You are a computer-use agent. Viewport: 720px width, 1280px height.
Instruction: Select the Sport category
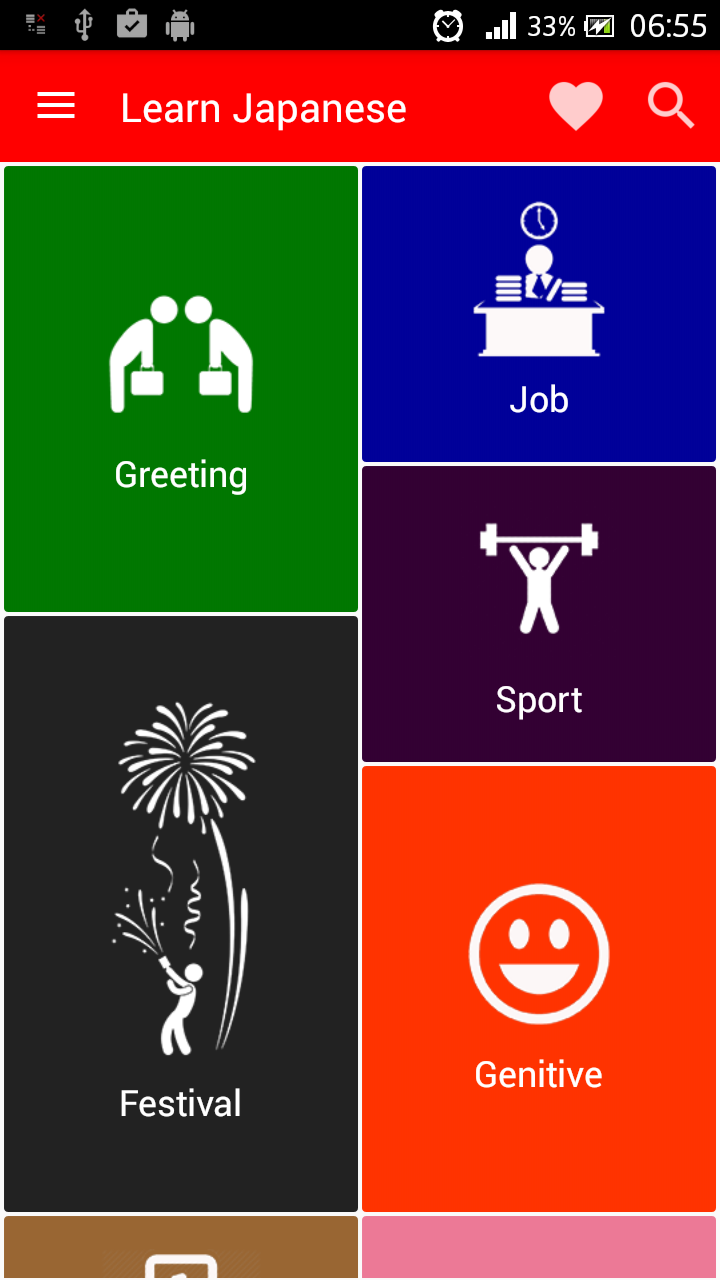point(539,614)
